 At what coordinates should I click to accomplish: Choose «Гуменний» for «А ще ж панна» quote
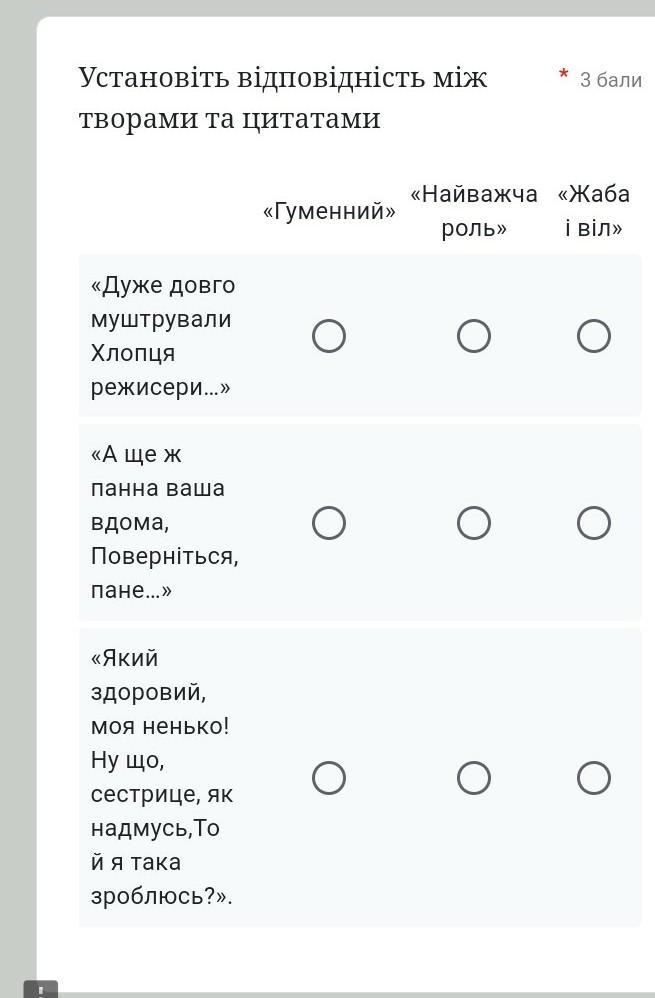329,523
